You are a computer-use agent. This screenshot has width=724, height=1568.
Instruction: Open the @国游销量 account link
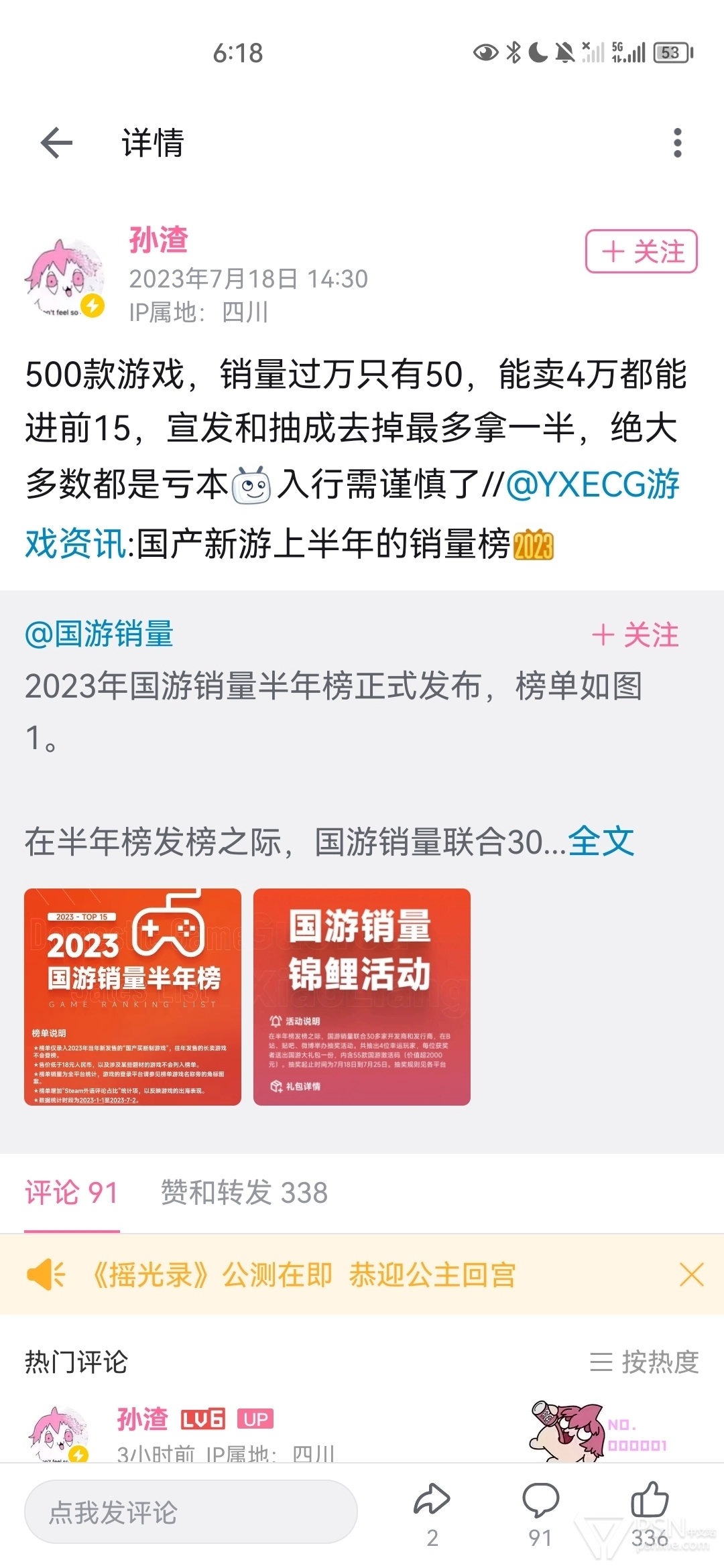[99, 634]
